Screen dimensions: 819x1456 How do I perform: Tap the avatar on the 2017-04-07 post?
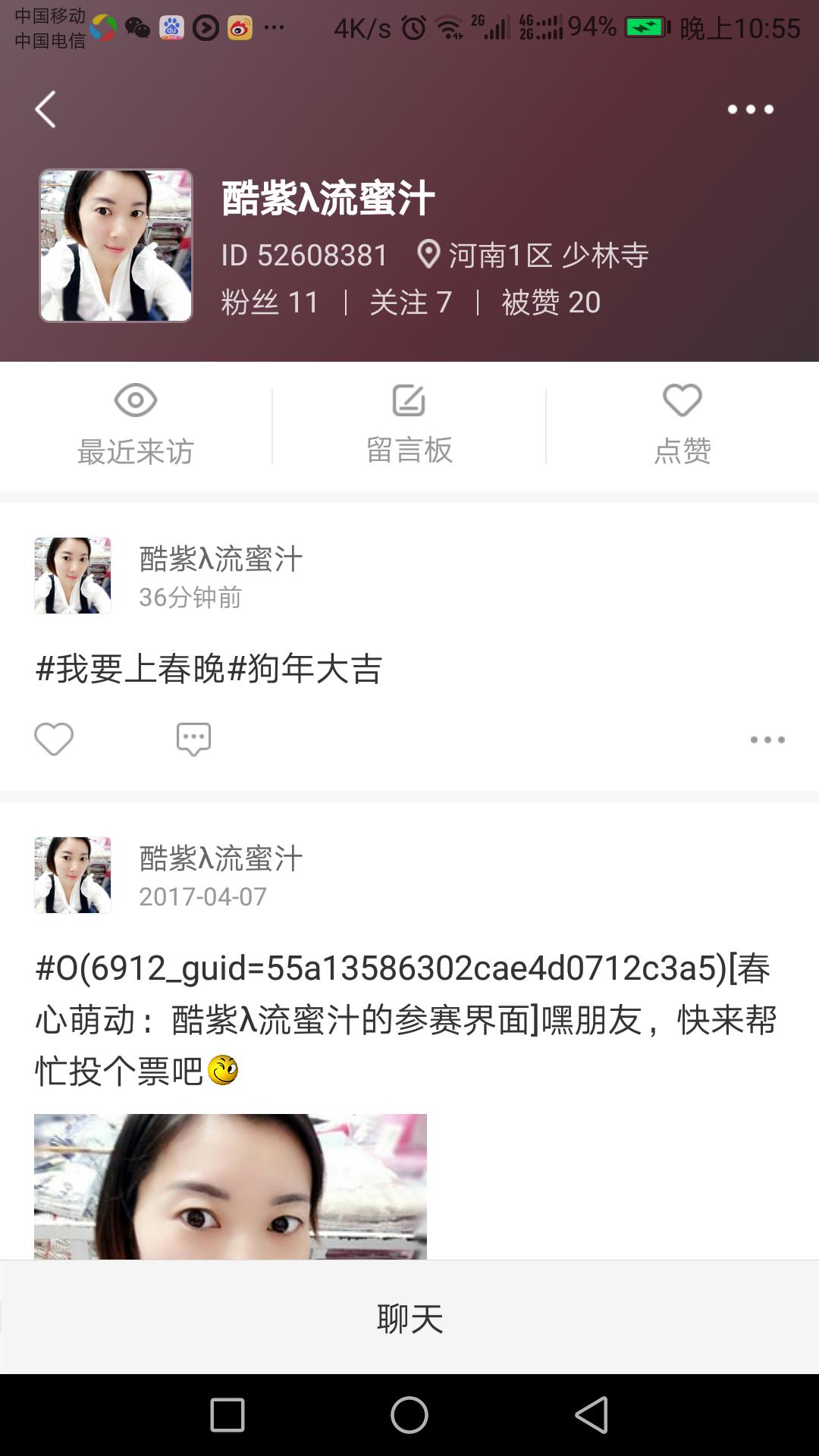73,875
